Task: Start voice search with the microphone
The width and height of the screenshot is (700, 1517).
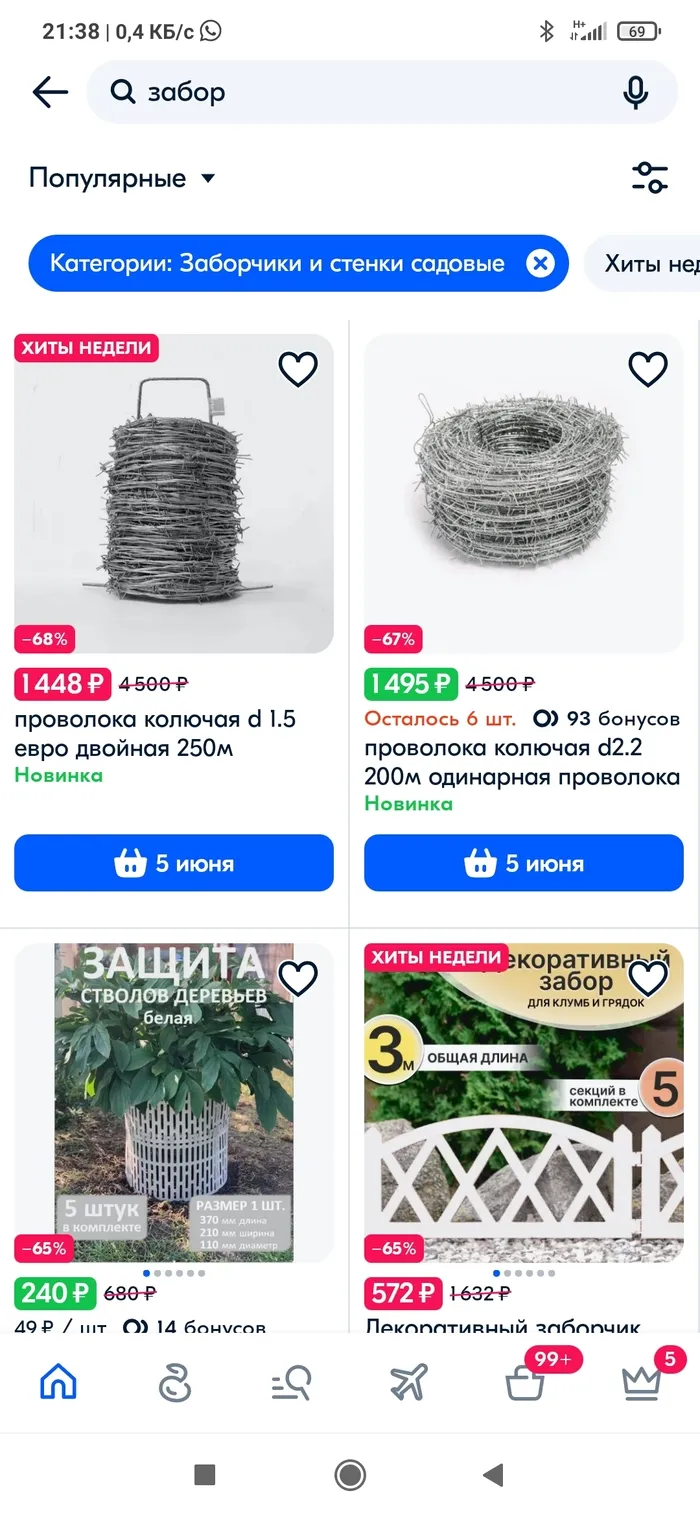Action: [x=635, y=93]
